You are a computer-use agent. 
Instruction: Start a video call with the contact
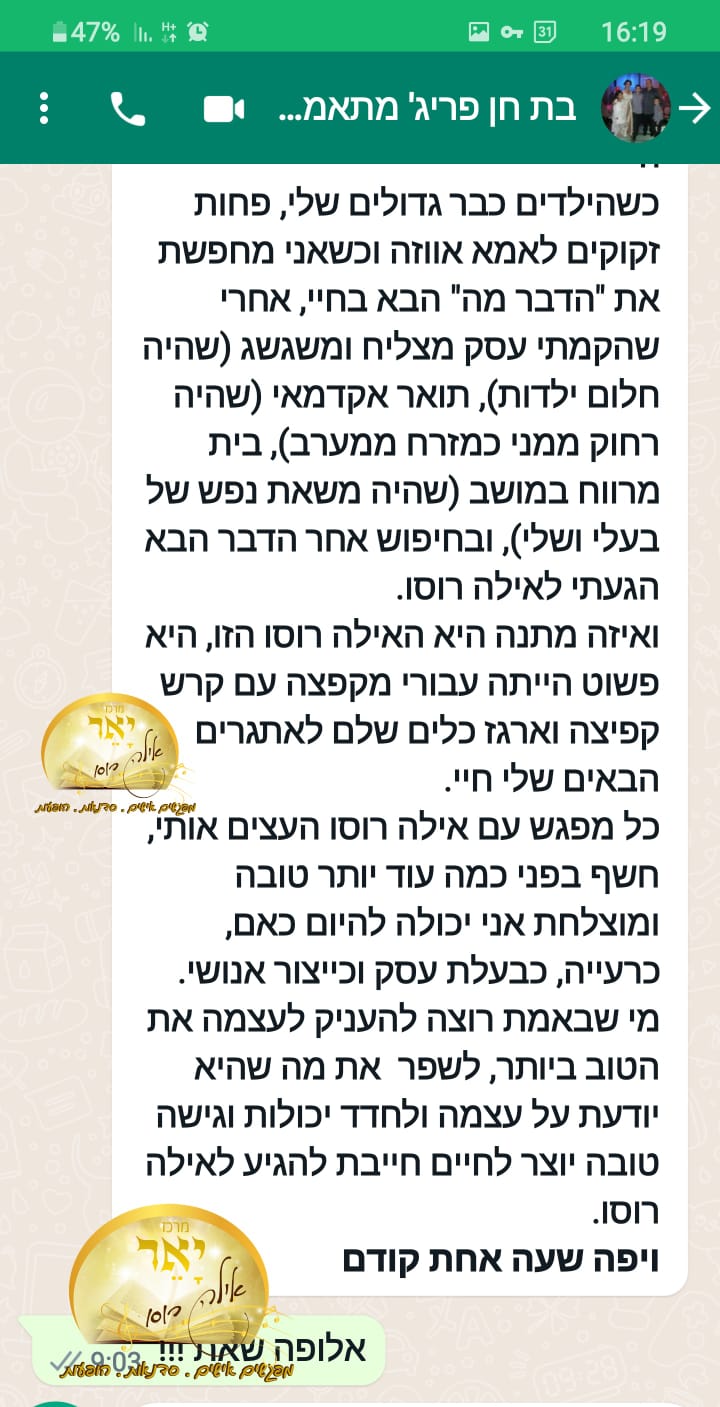click(x=224, y=108)
